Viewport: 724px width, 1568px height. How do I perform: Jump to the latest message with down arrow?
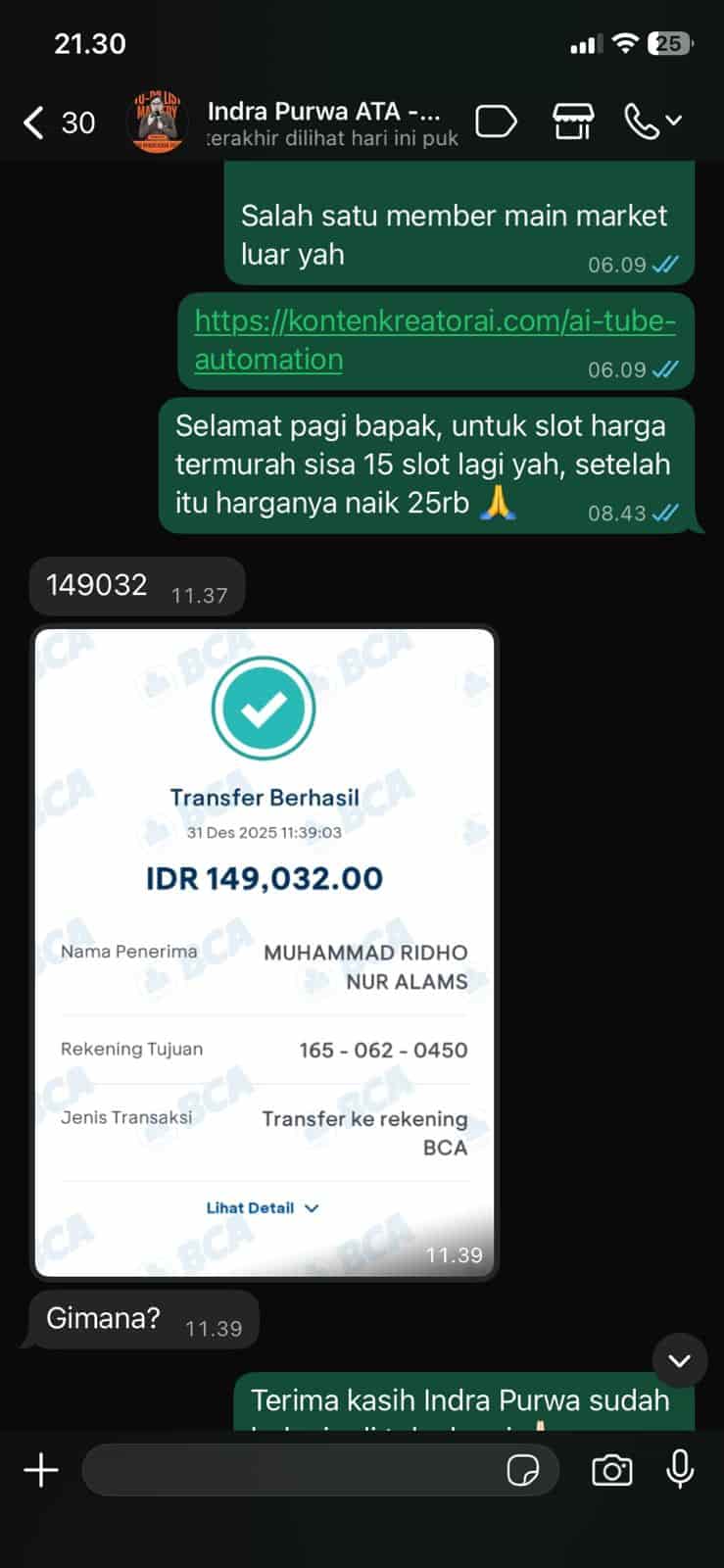tap(679, 1360)
